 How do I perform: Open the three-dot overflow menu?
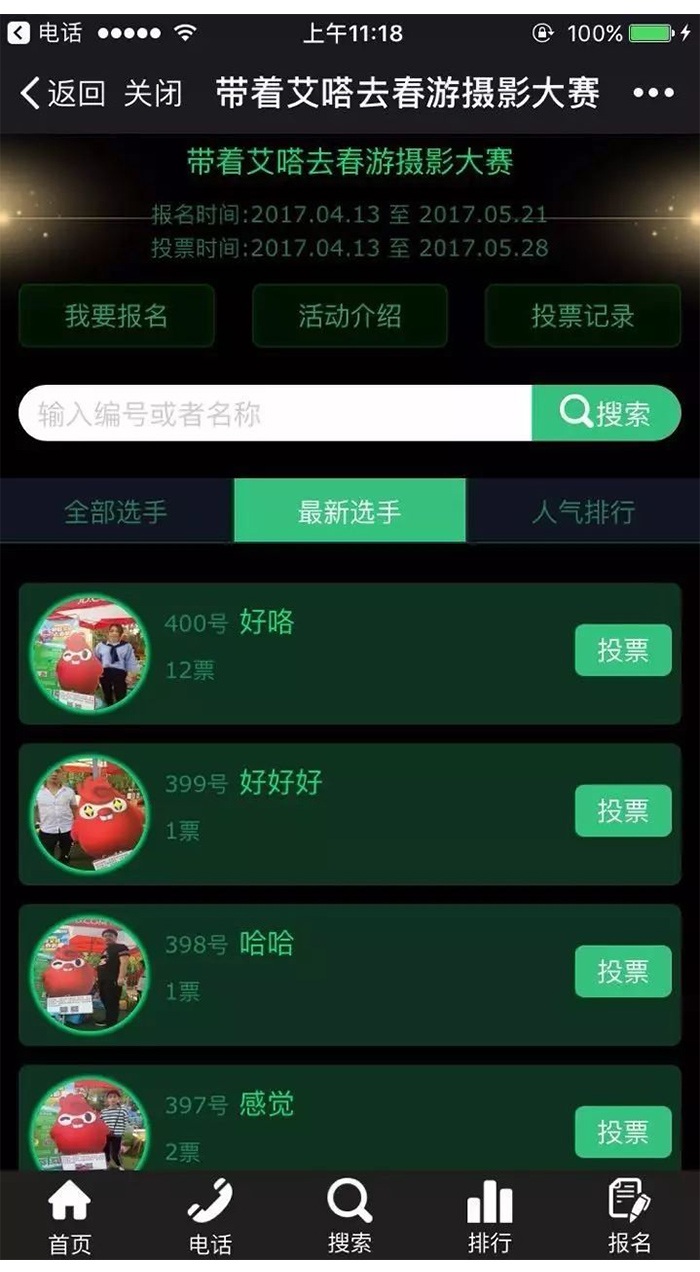coord(653,94)
